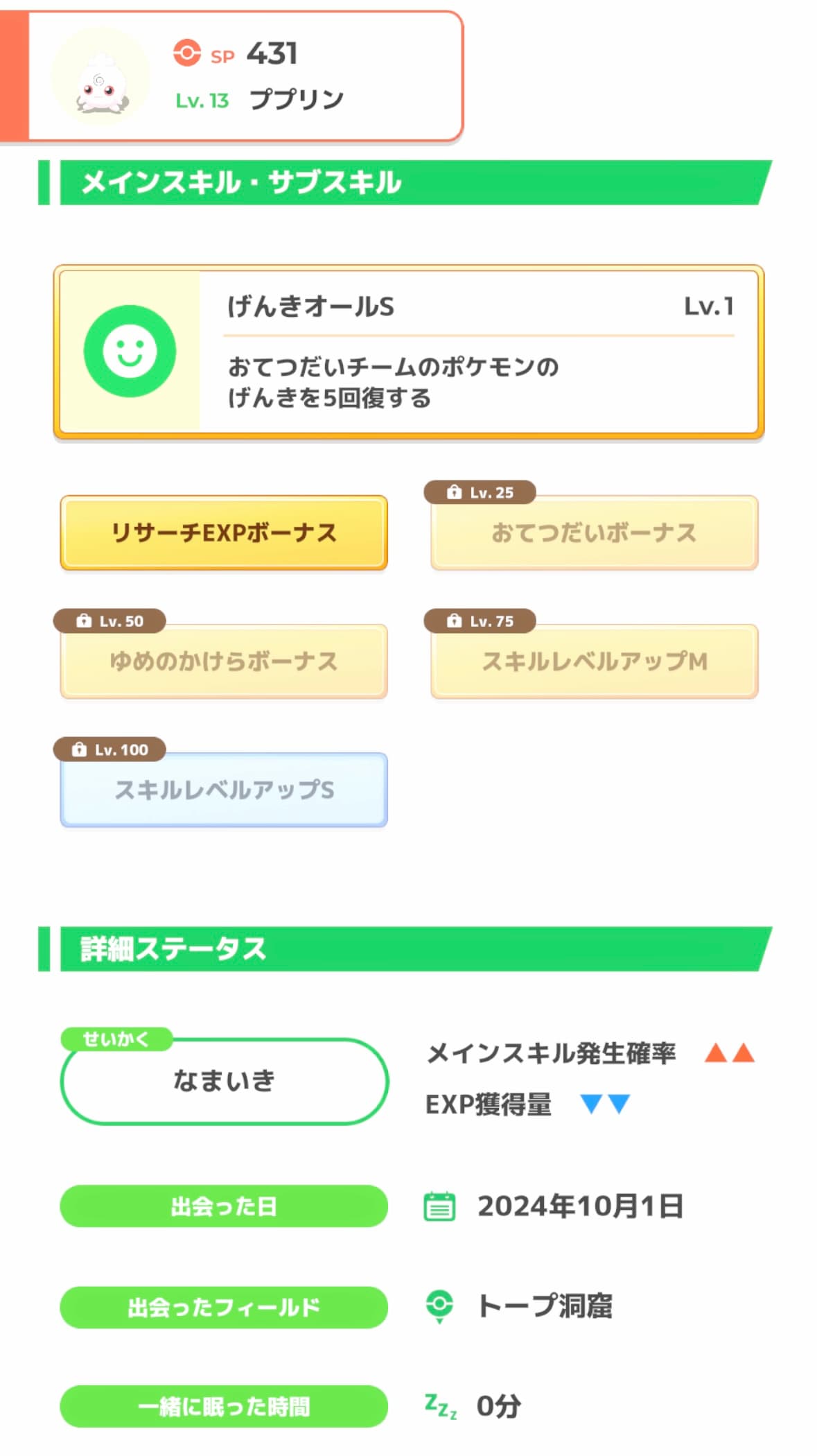Open the げんきオールS main skill card
The height and width of the screenshot is (1456, 817).
point(408,352)
